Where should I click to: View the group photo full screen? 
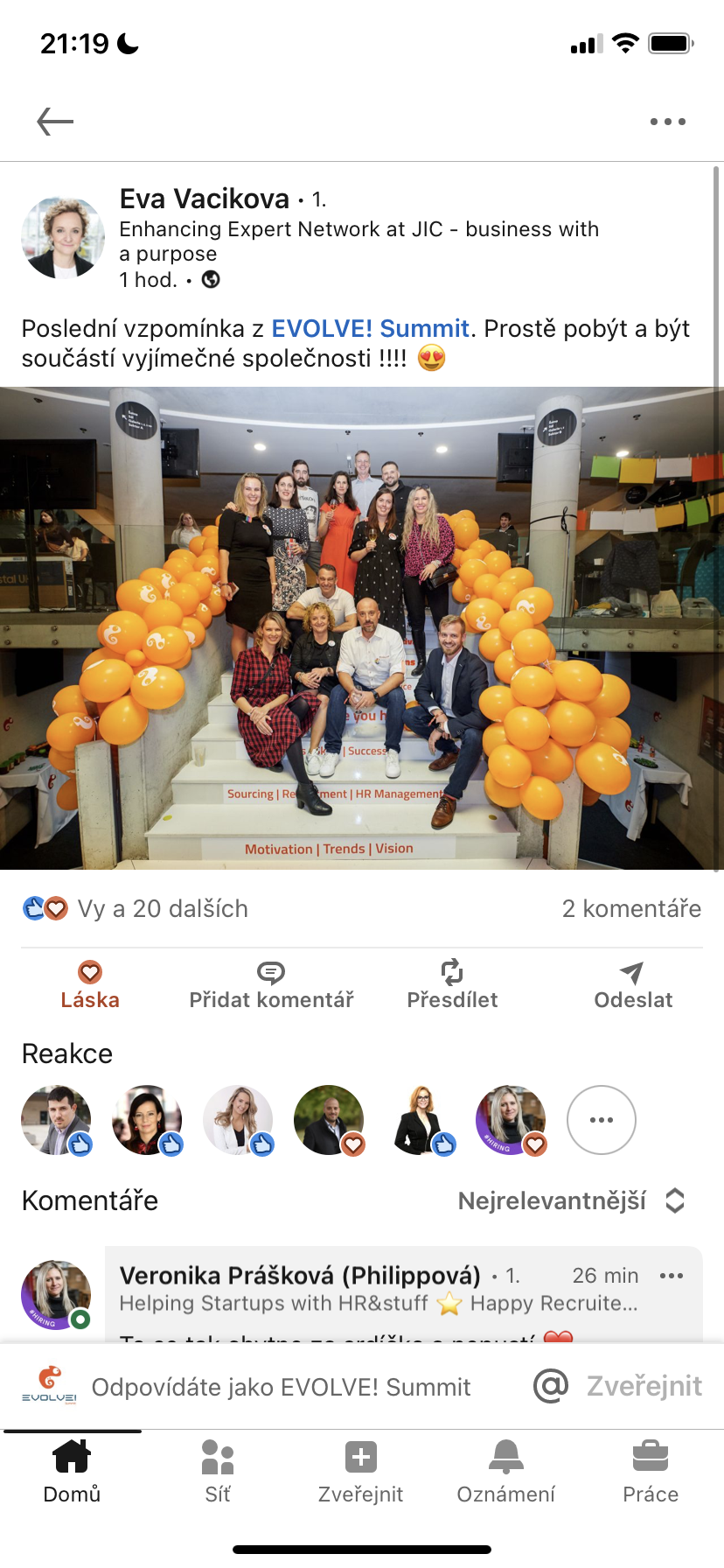coord(362,628)
